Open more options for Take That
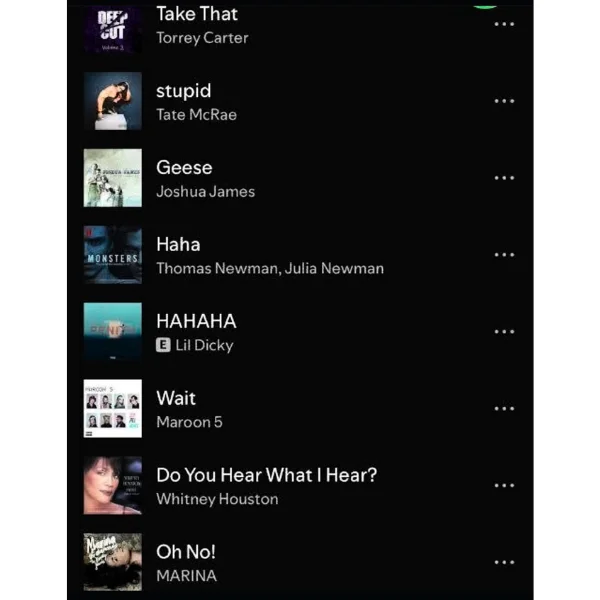The image size is (600, 600). 504,24
